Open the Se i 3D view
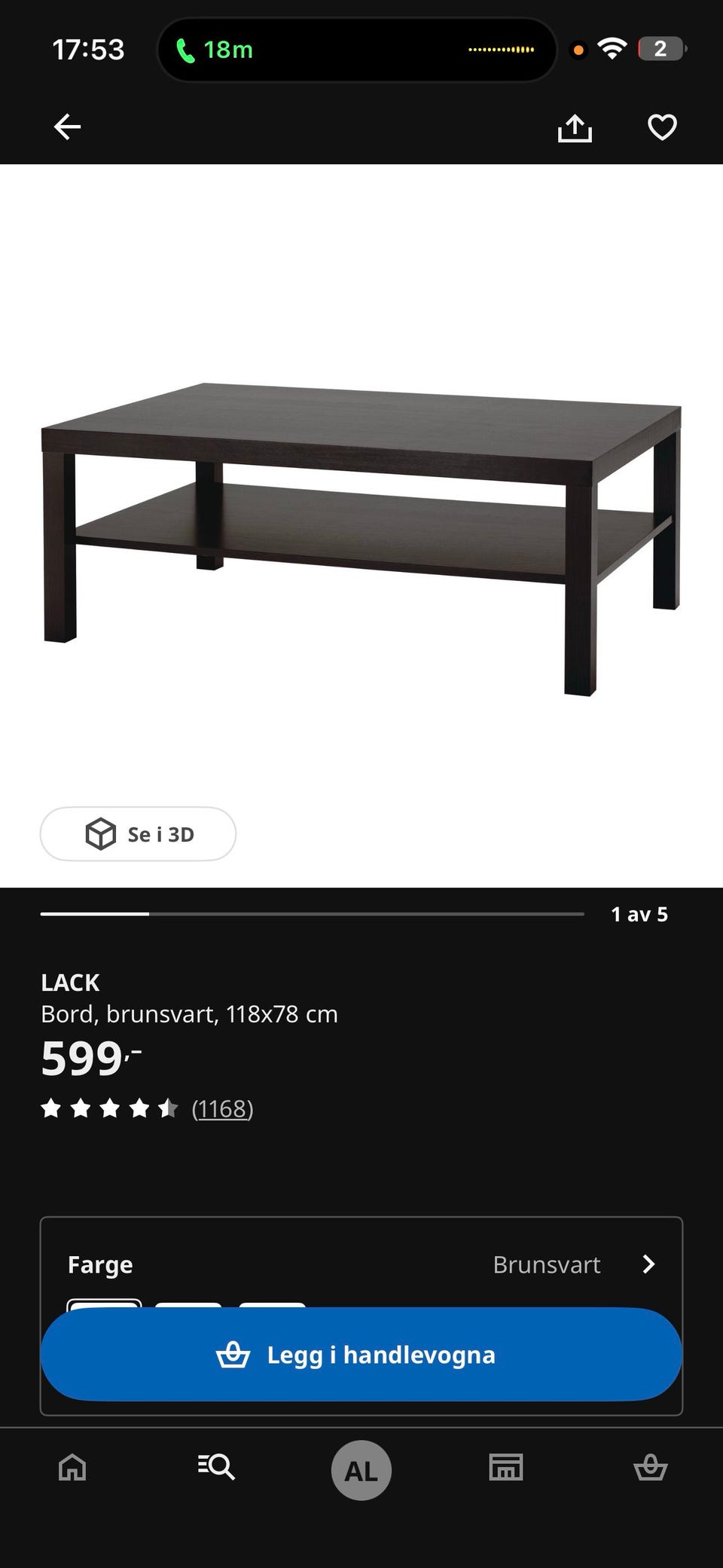The width and height of the screenshot is (723, 1568). point(138,834)
